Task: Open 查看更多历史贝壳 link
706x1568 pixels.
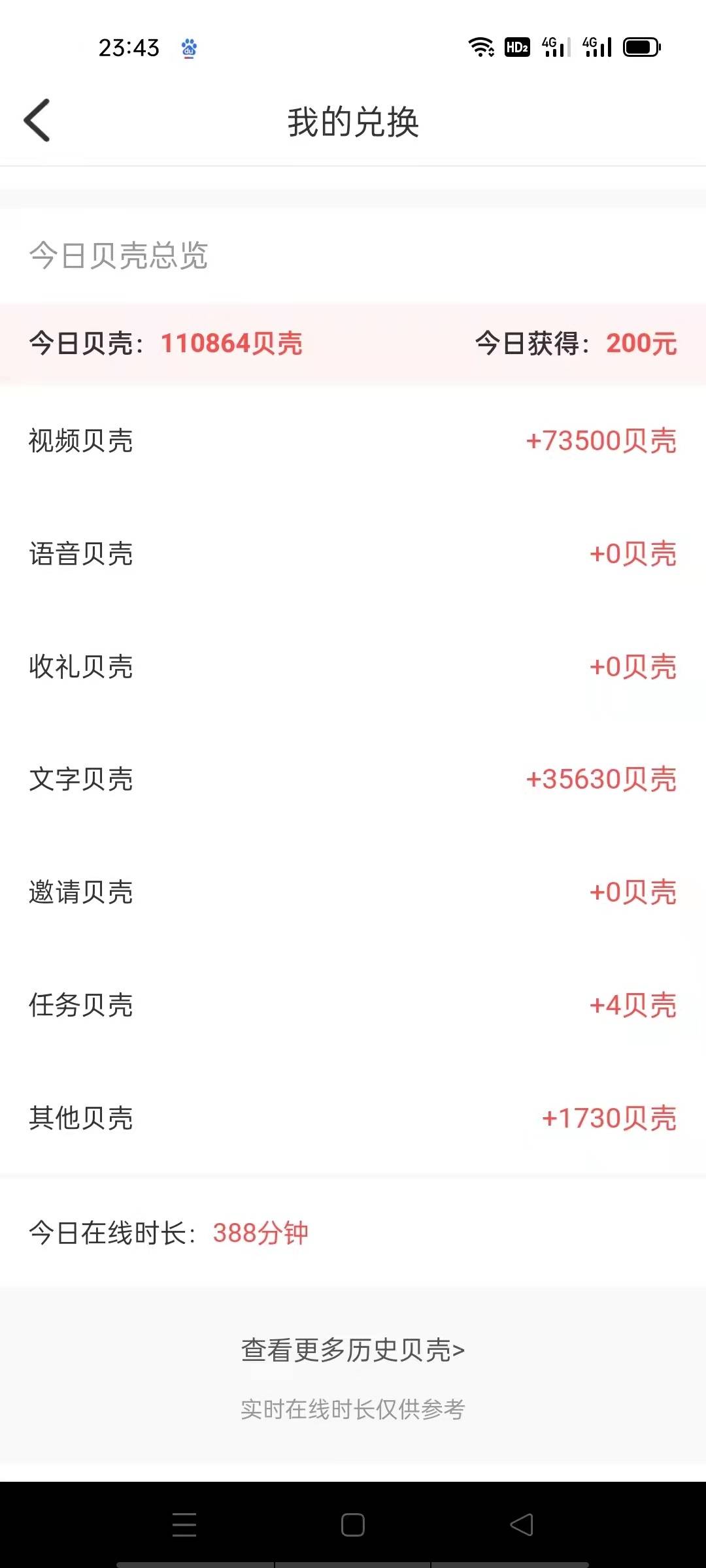Action: coord(353,1350)
